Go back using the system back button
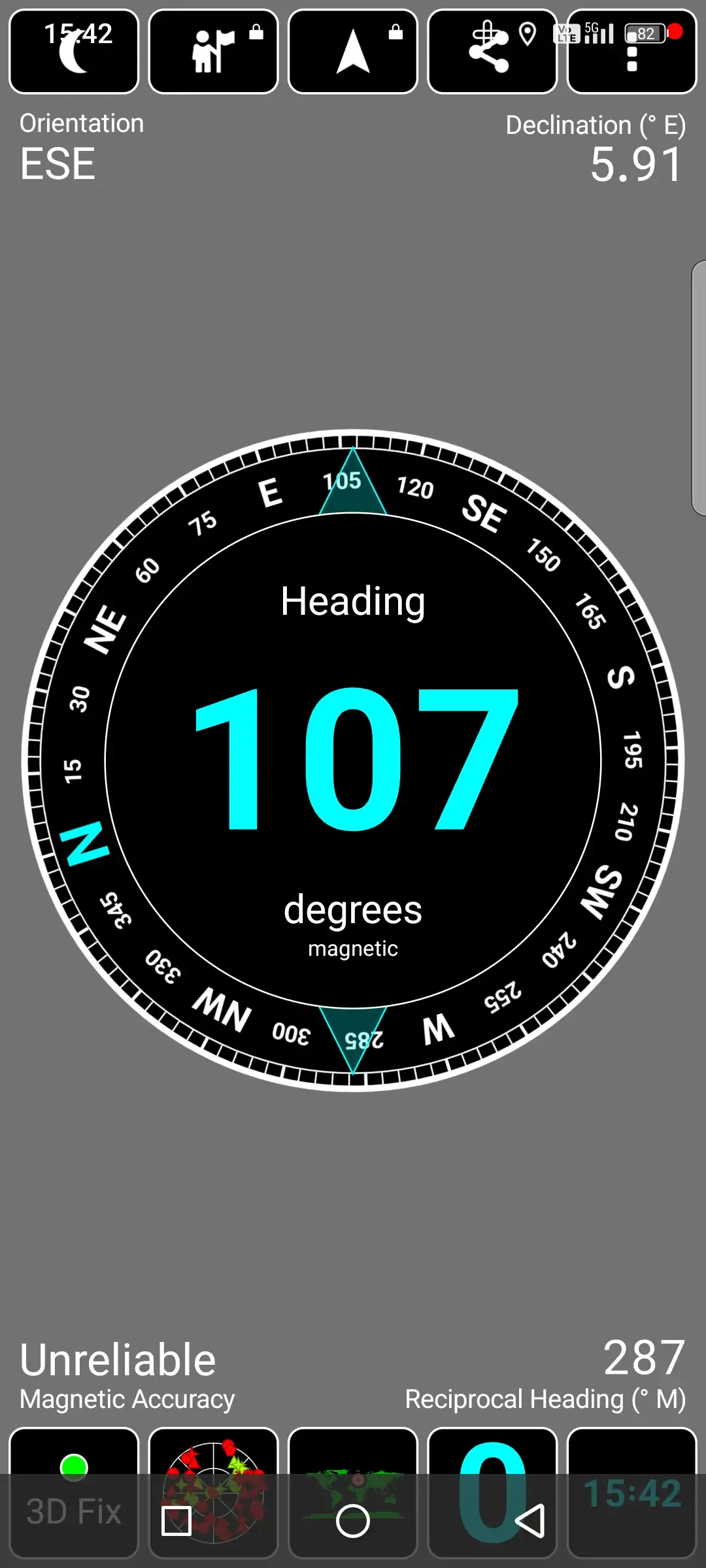 pyautogui.click(x=530, y=1521)
